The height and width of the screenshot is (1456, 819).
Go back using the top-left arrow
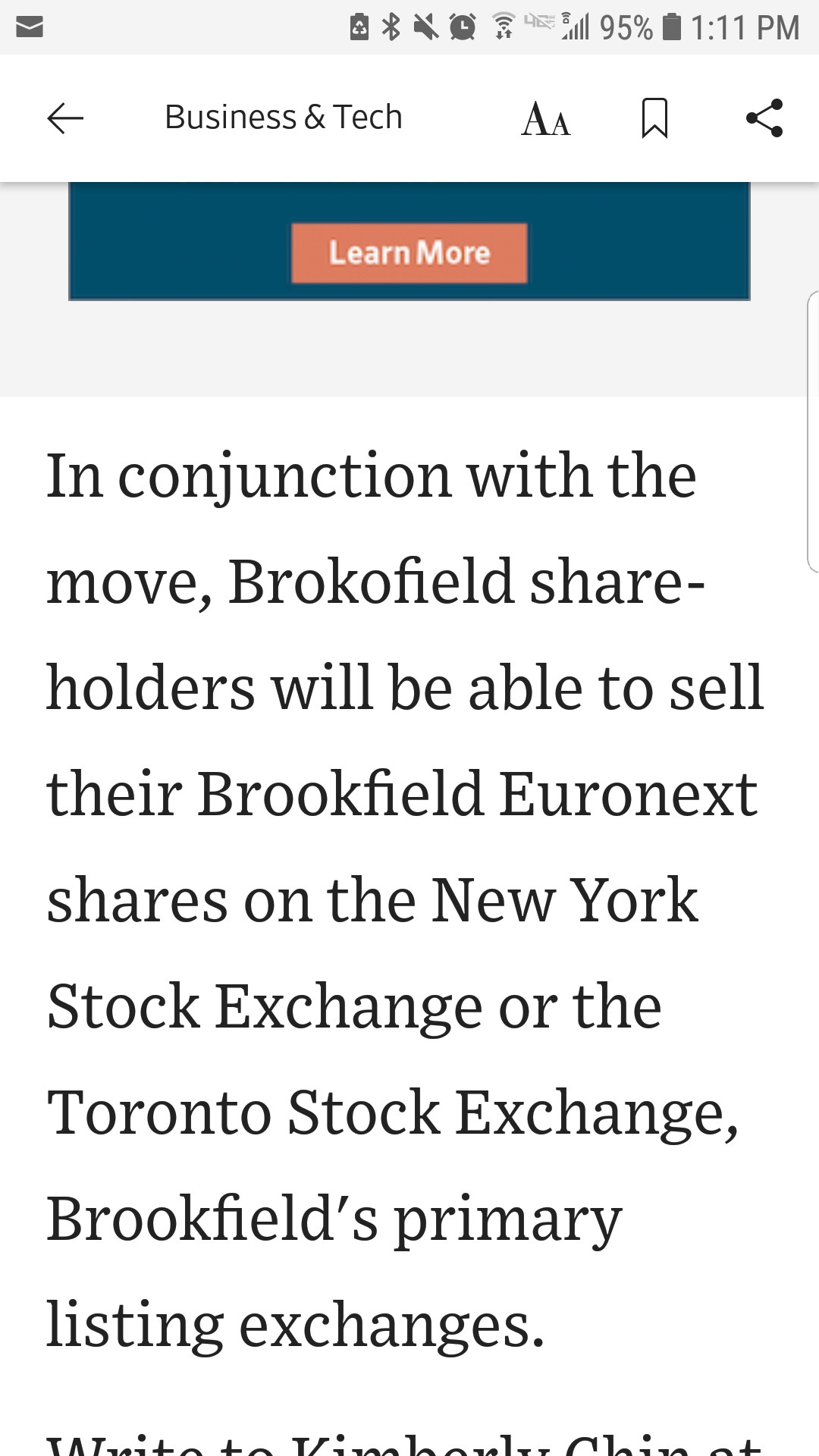[x=65, y=118]
